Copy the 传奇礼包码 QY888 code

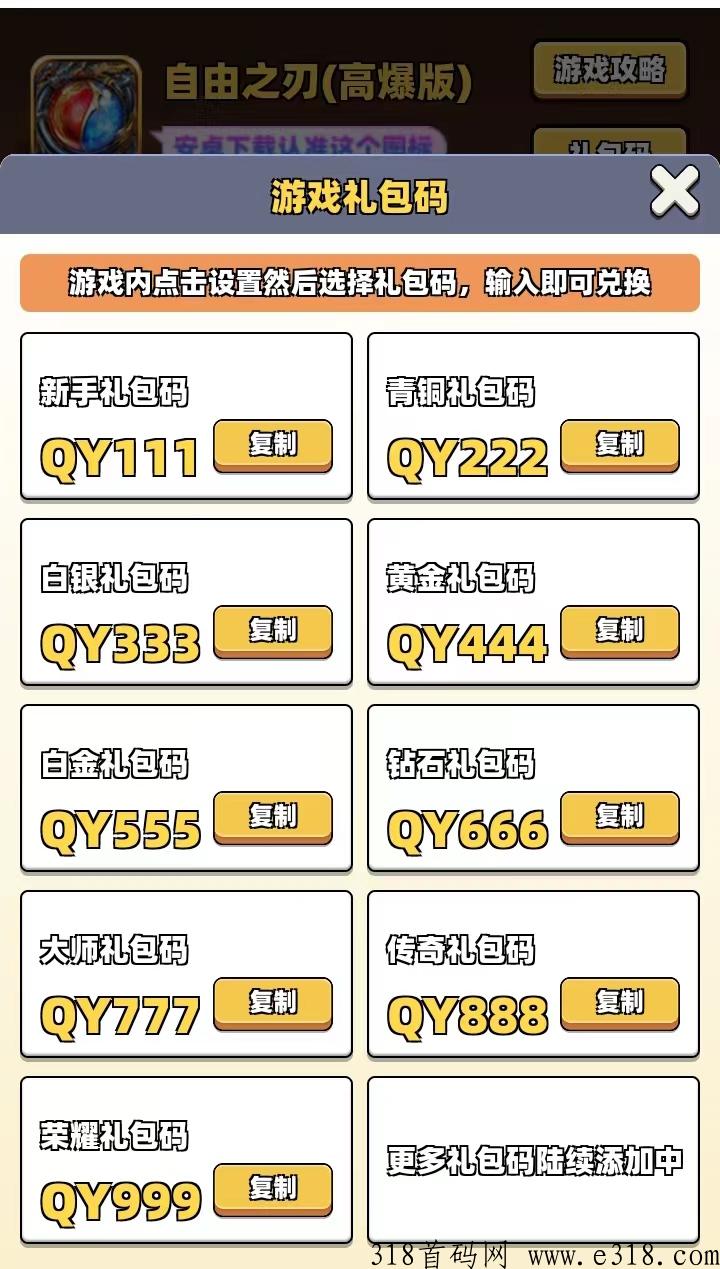pyautogui.click(x=620, y=1002)
